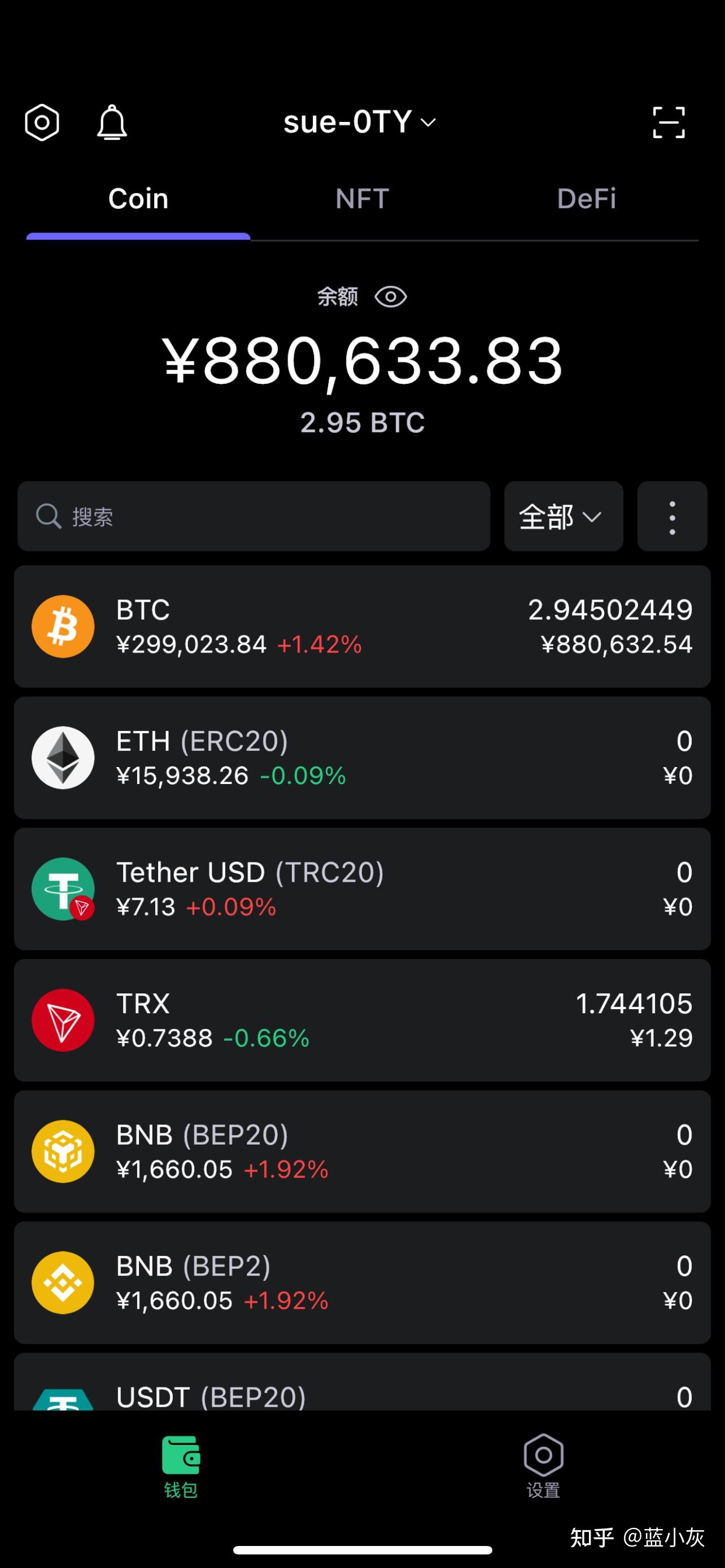Open the Tether USD (TRC20) token
Screen dimensions: 725x1568
362,888
